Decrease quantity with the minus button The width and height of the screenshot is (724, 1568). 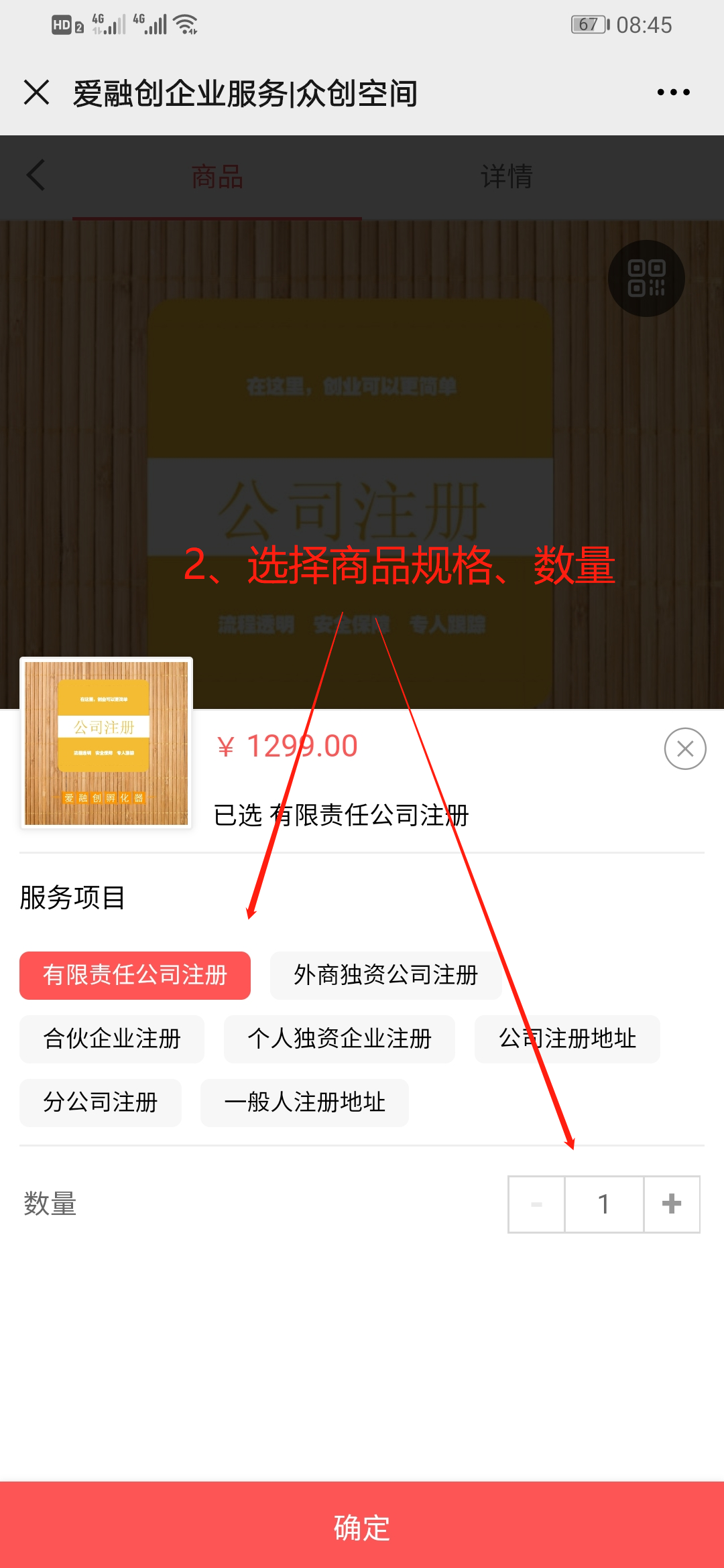click(536, 1204)
